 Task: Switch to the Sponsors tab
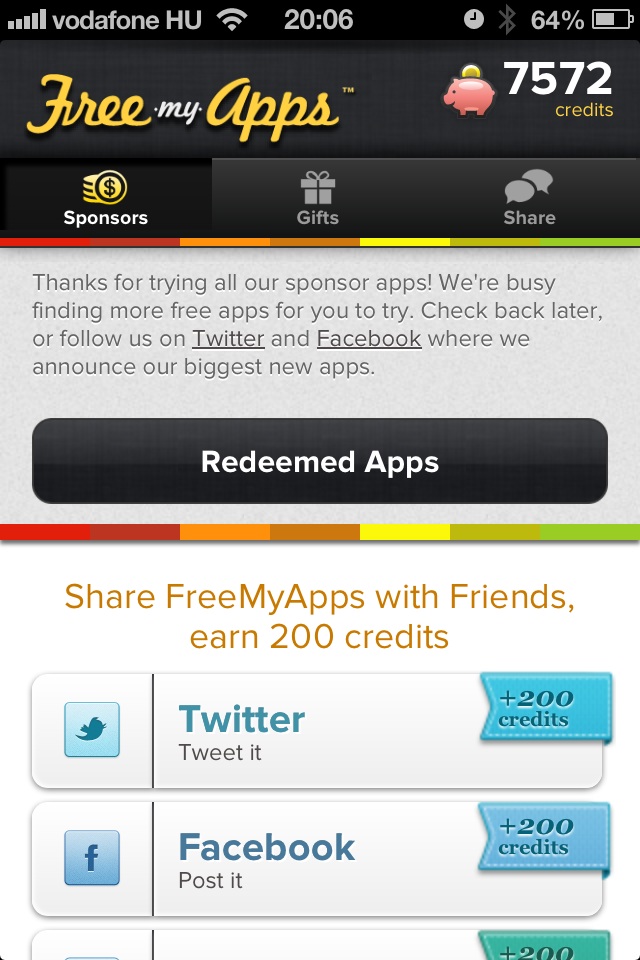coord(106,198)
